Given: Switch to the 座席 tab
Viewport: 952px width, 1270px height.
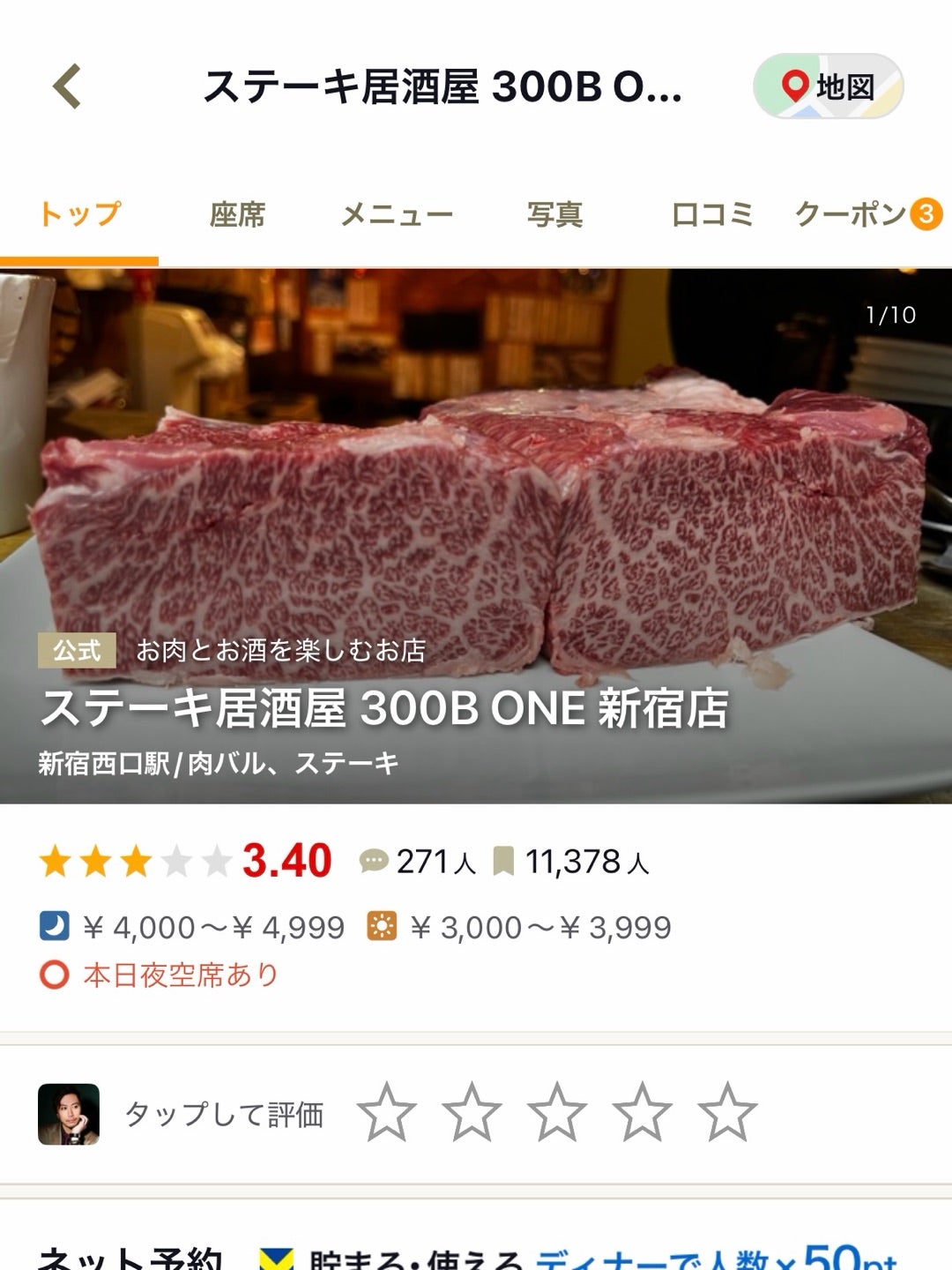Looking at the screenshot, I should tap(237, 214).
